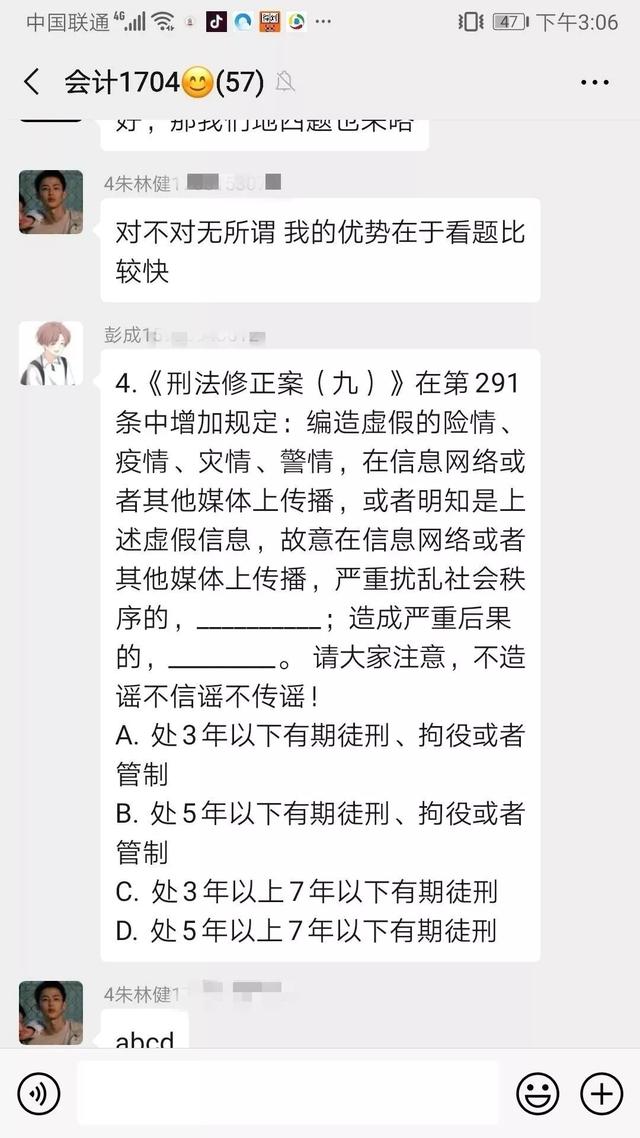Go back from the 会计1704 group chat
Screen dimensions: 640x1138
[32, 82]
